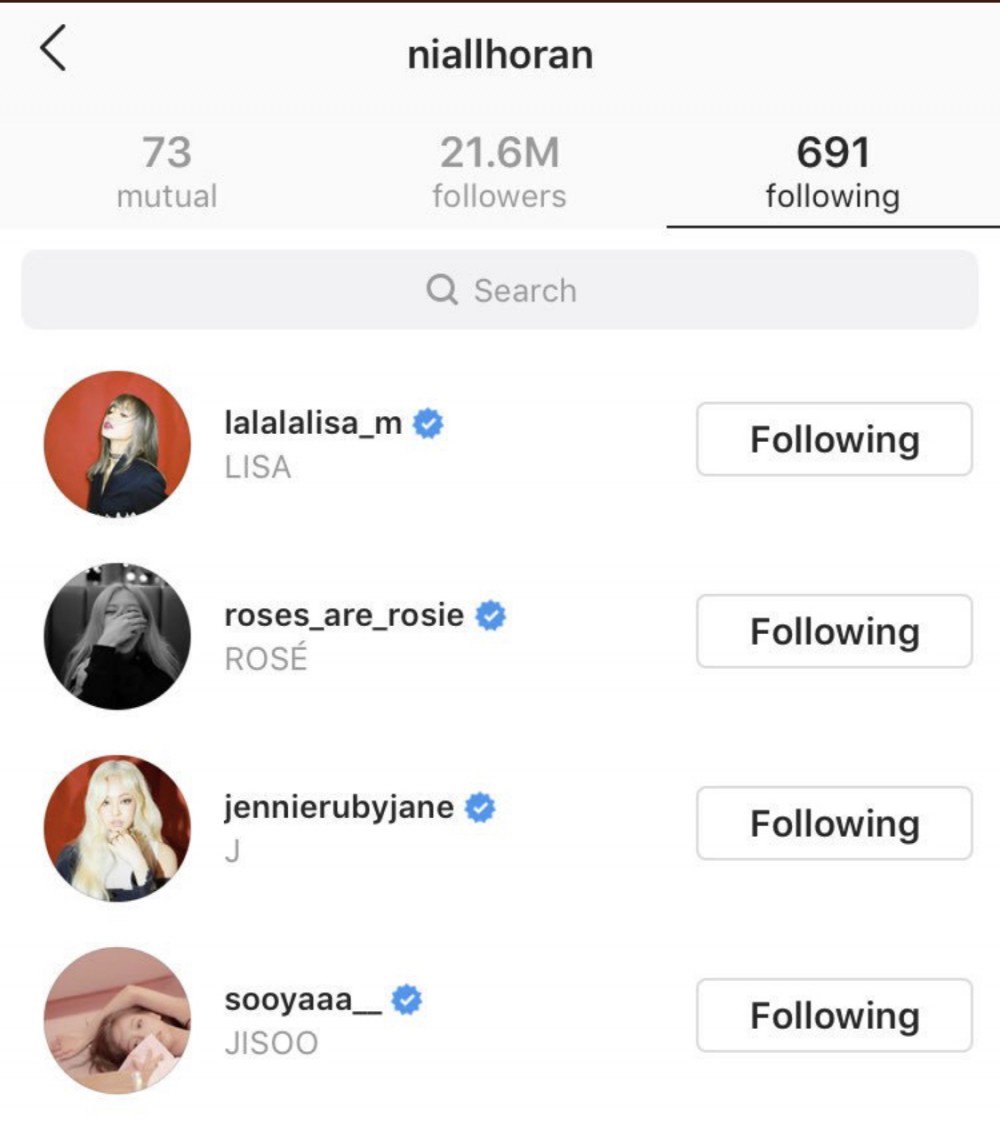This screenshot has width=1000, height=1124.
Task: Tap Following button next to jennierubyjane
Action: pyautogui.click(x=834, y=824)
